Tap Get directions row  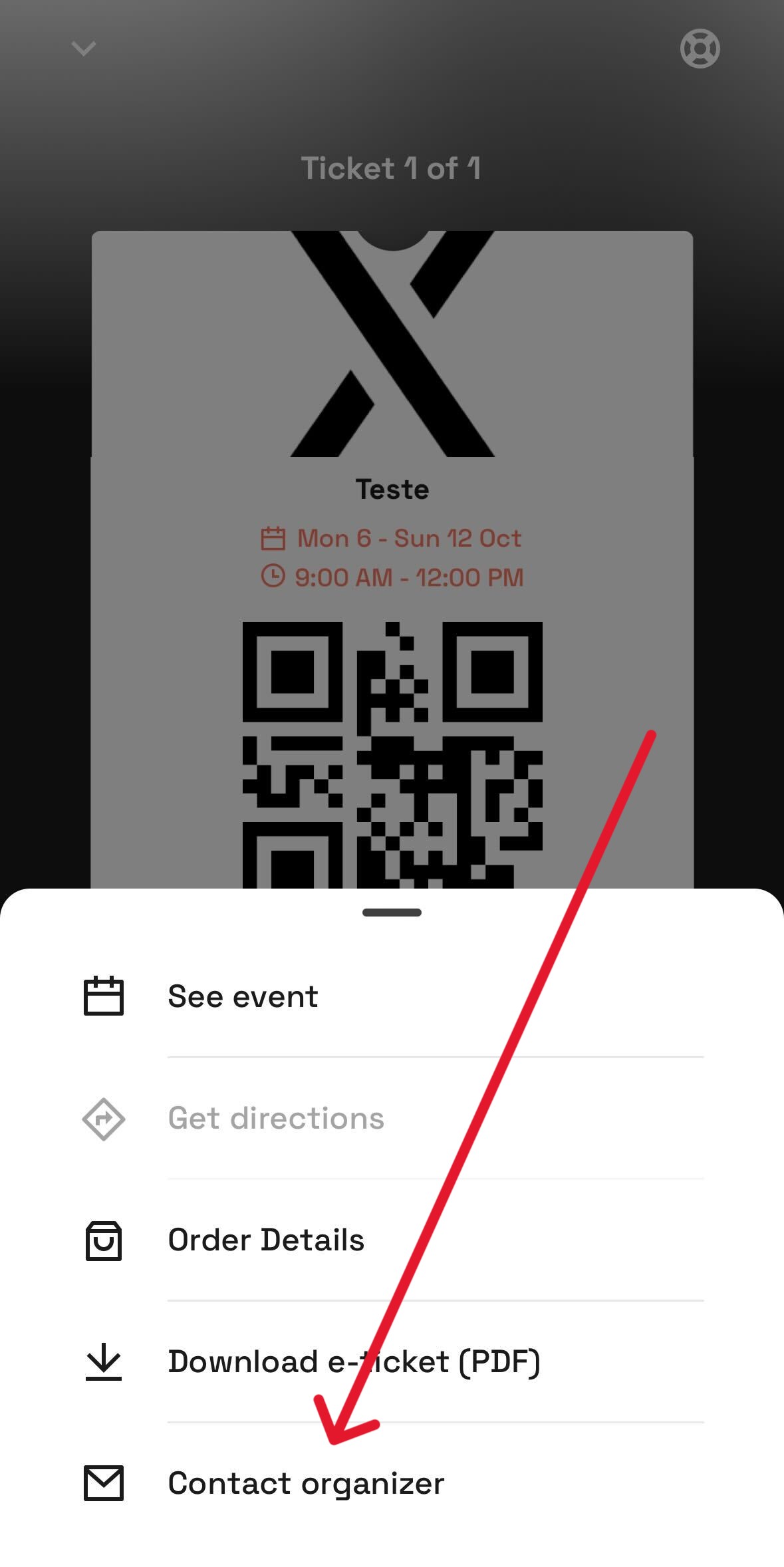pos(275,1119)
